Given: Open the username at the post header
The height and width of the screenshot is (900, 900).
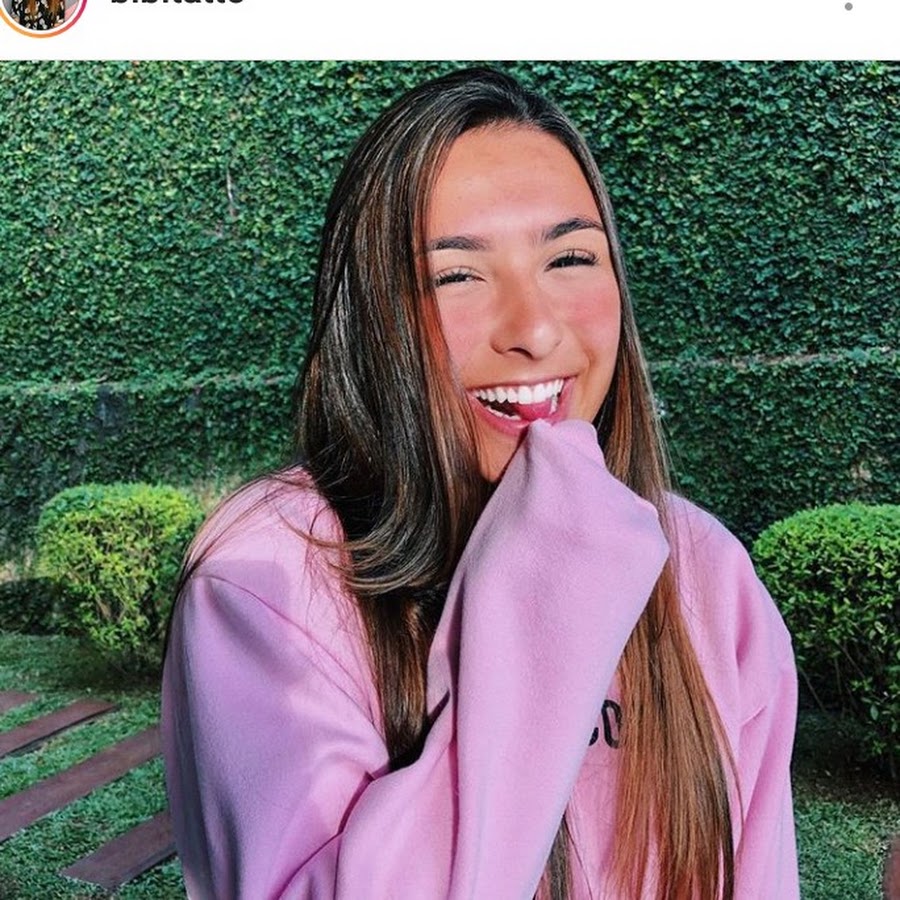Looking at the screenshot, I should pos(176,3).
